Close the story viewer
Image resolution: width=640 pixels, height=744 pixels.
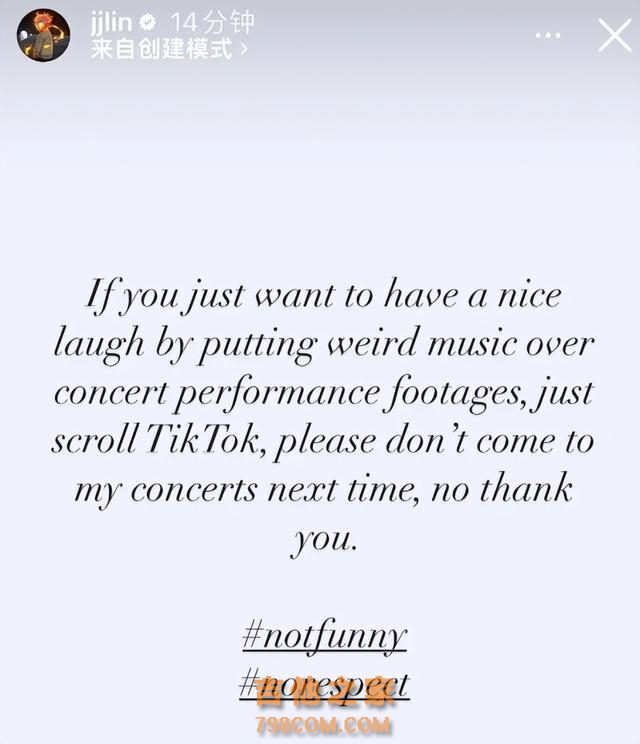pyautogui.click(x=614, y=35)
